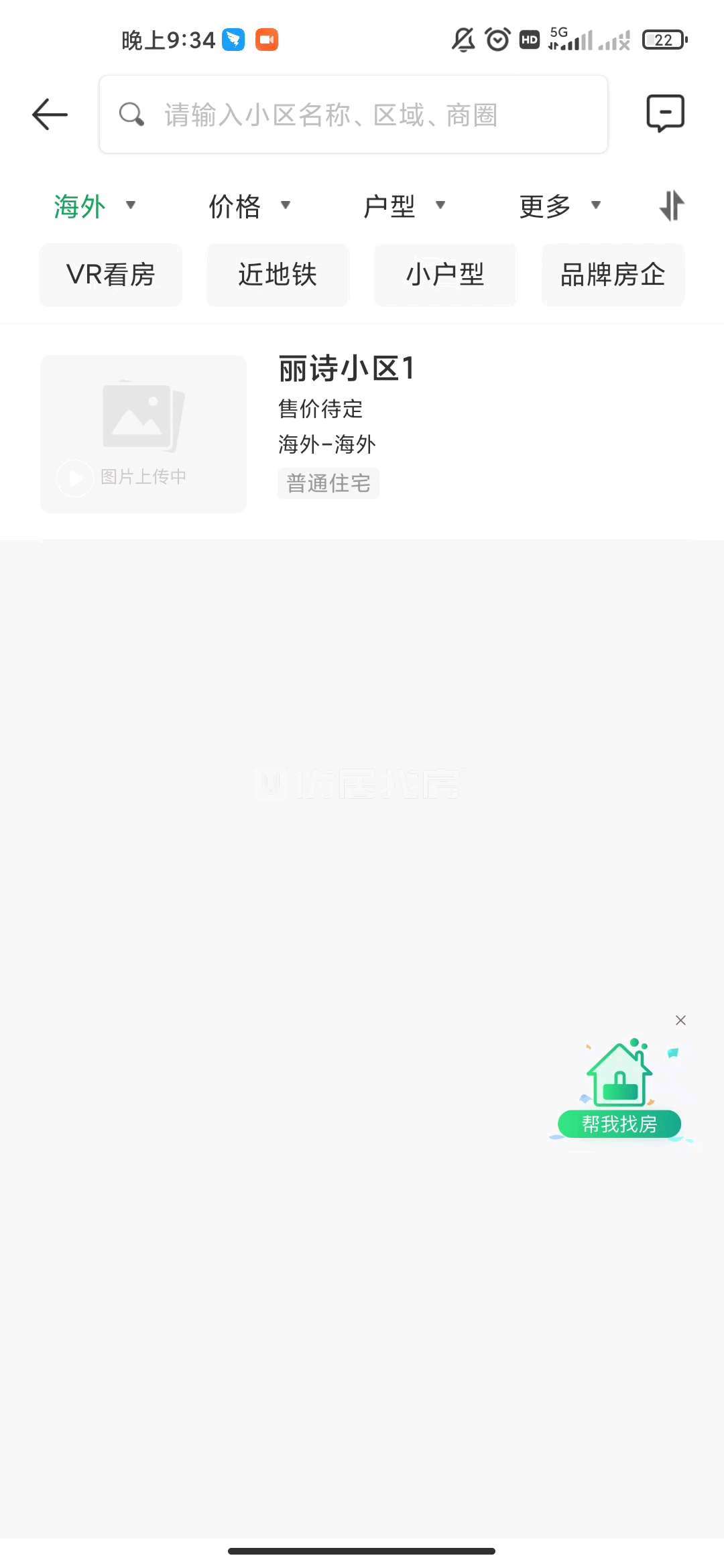
Task: Tap the 帮我找房 floating button
Action: tap(619, 1123)
